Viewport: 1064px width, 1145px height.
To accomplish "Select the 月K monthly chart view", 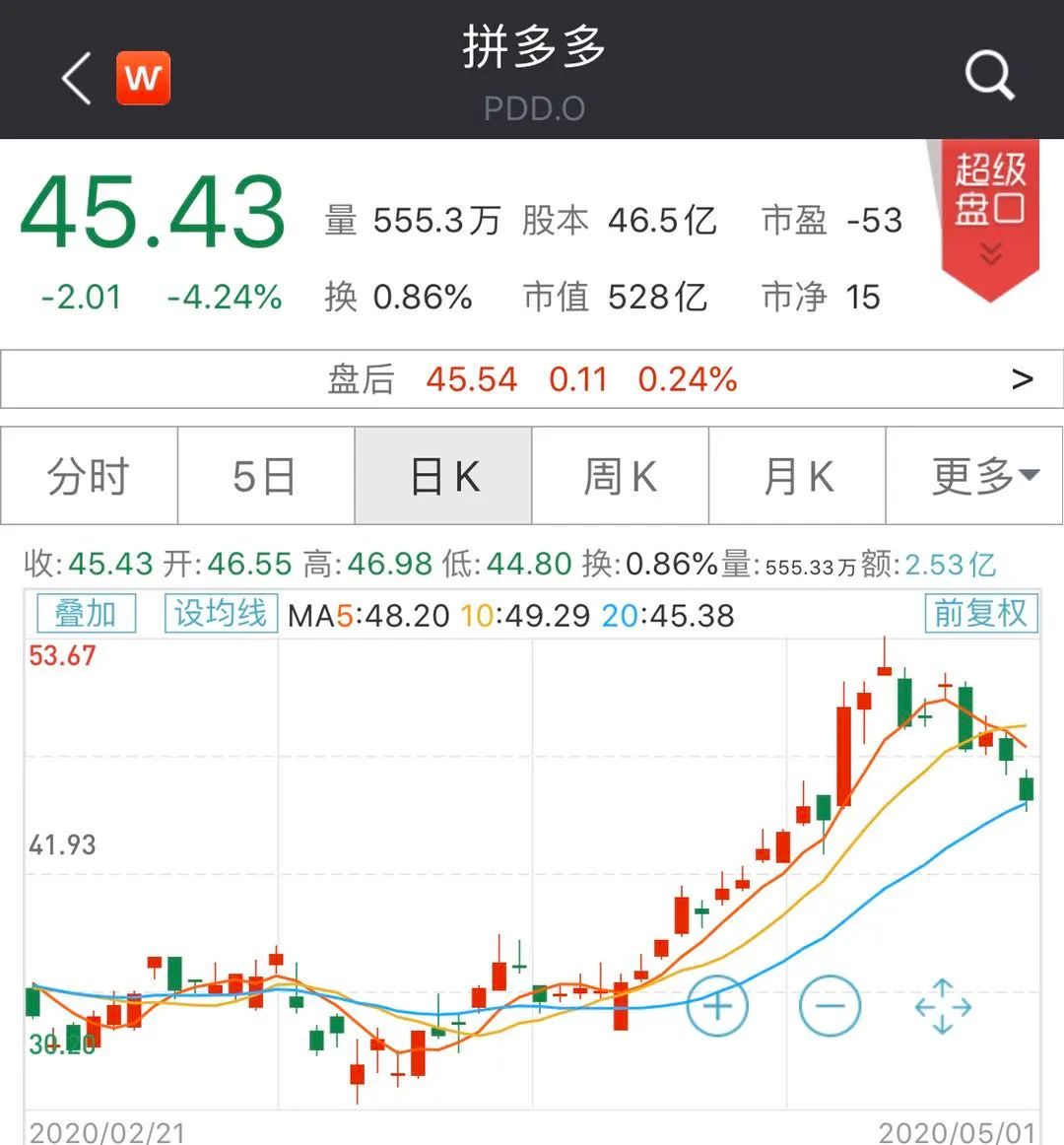I will [797, 476].
